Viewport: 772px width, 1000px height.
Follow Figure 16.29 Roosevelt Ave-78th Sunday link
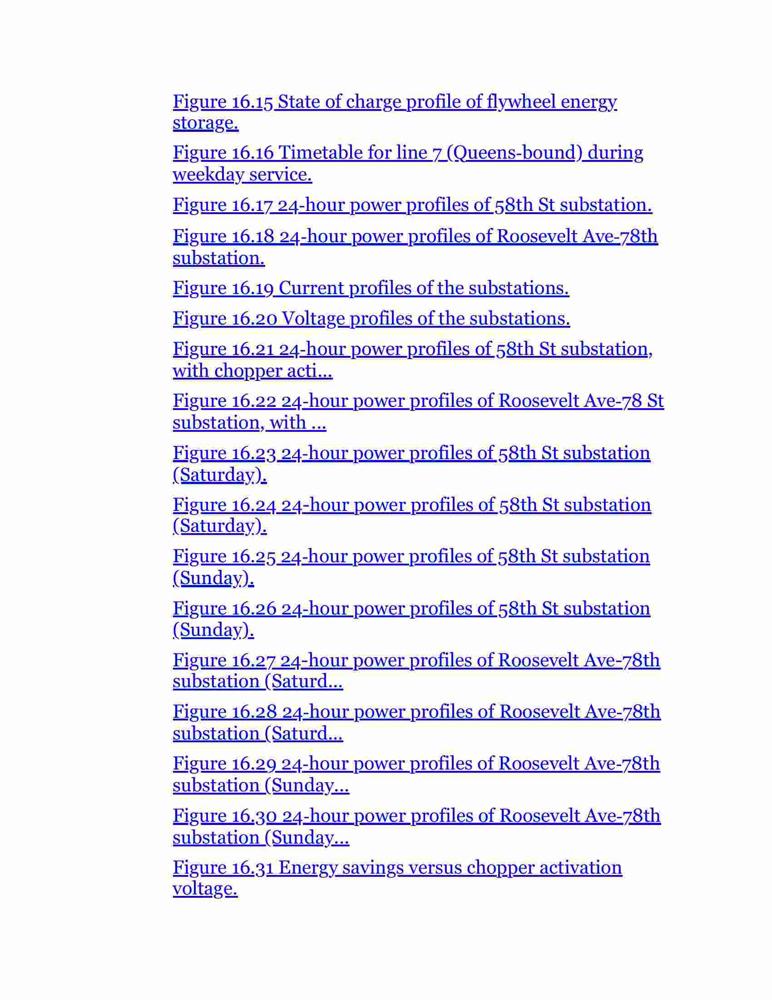(x=417, y=774)
